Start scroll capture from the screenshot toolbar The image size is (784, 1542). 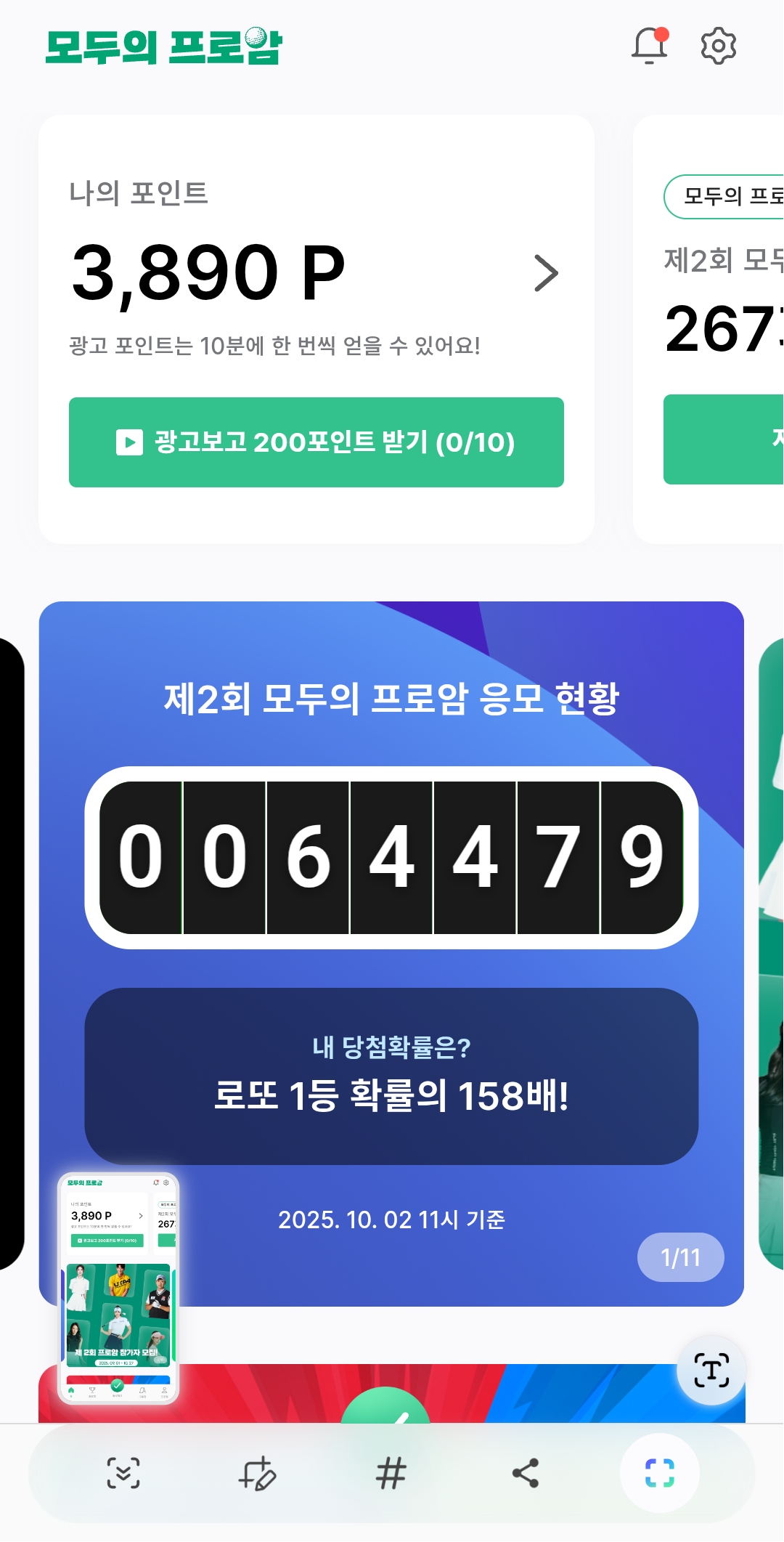click(x=123, y=1473)
